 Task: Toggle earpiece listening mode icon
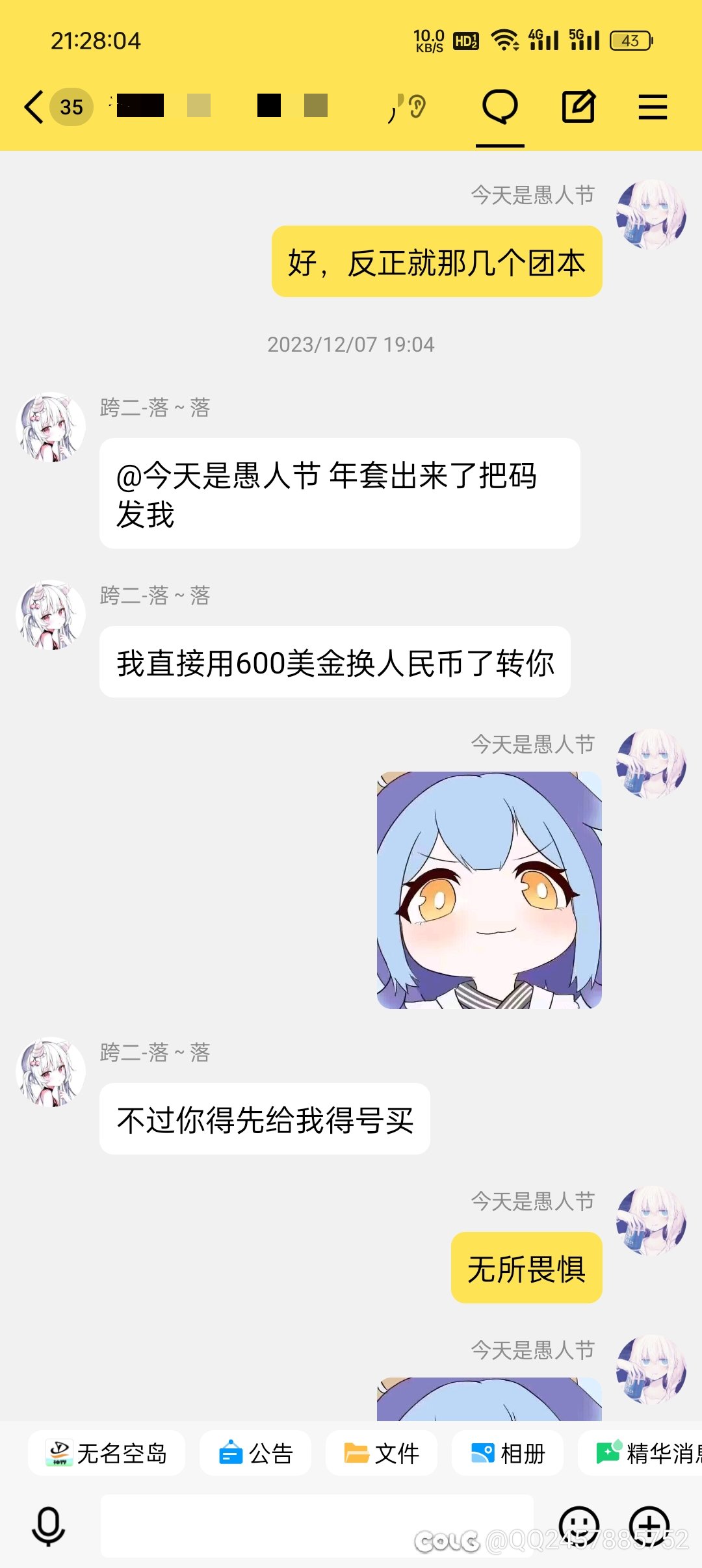click(x=408, y=107)
